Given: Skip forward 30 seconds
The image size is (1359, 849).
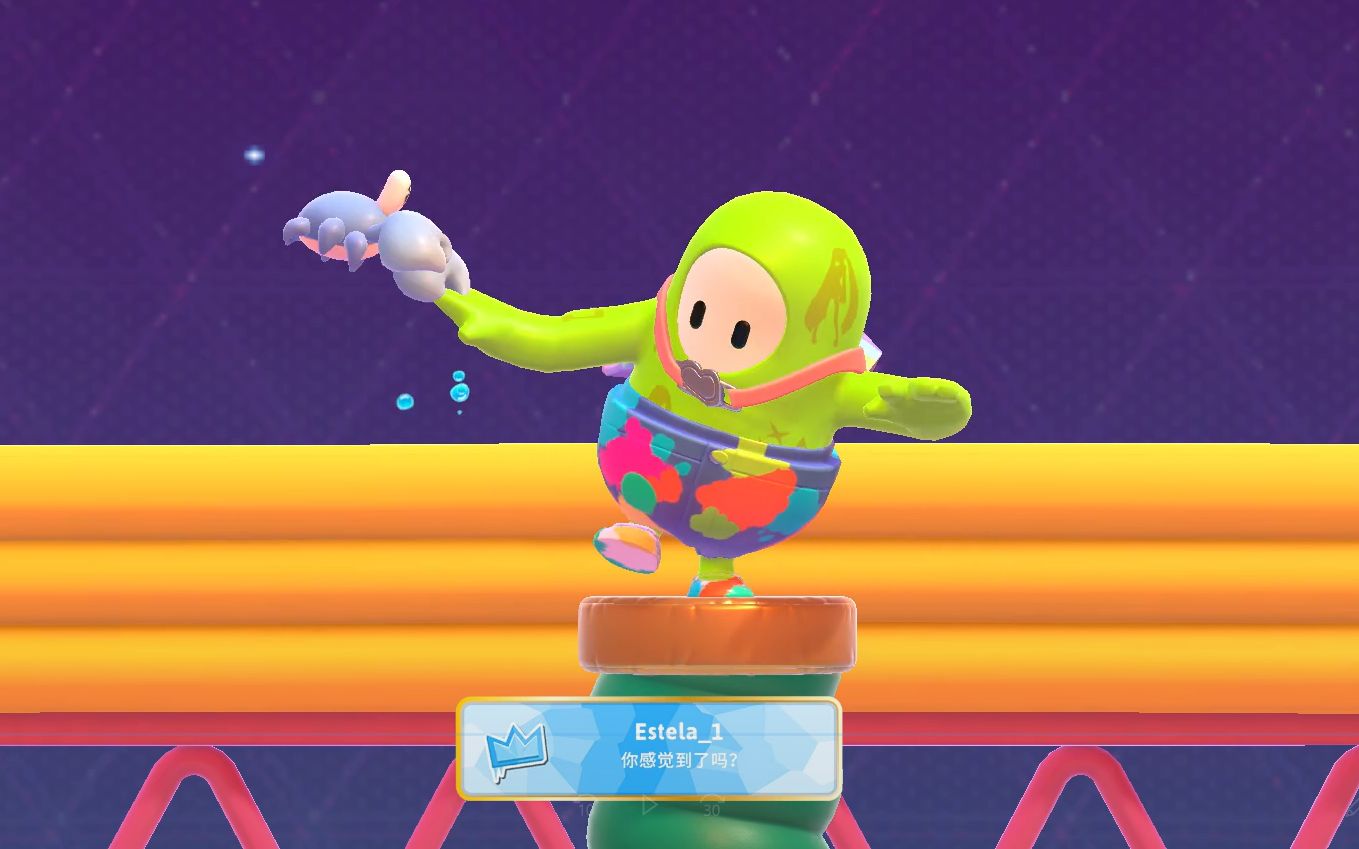Looking at the screenshot, I should pos(711,806).
